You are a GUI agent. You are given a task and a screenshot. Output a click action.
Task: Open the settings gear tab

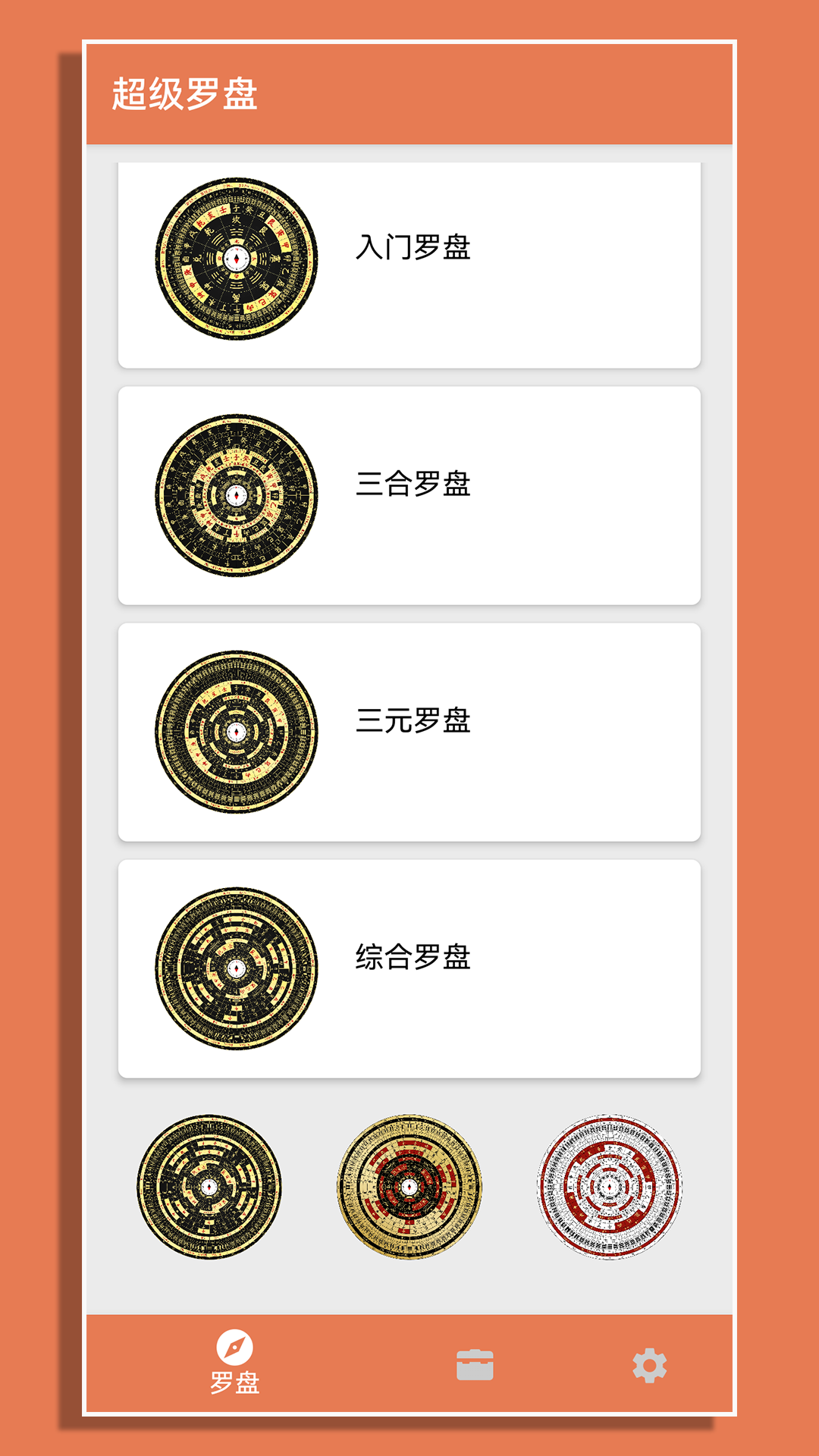pos(649,1365)
